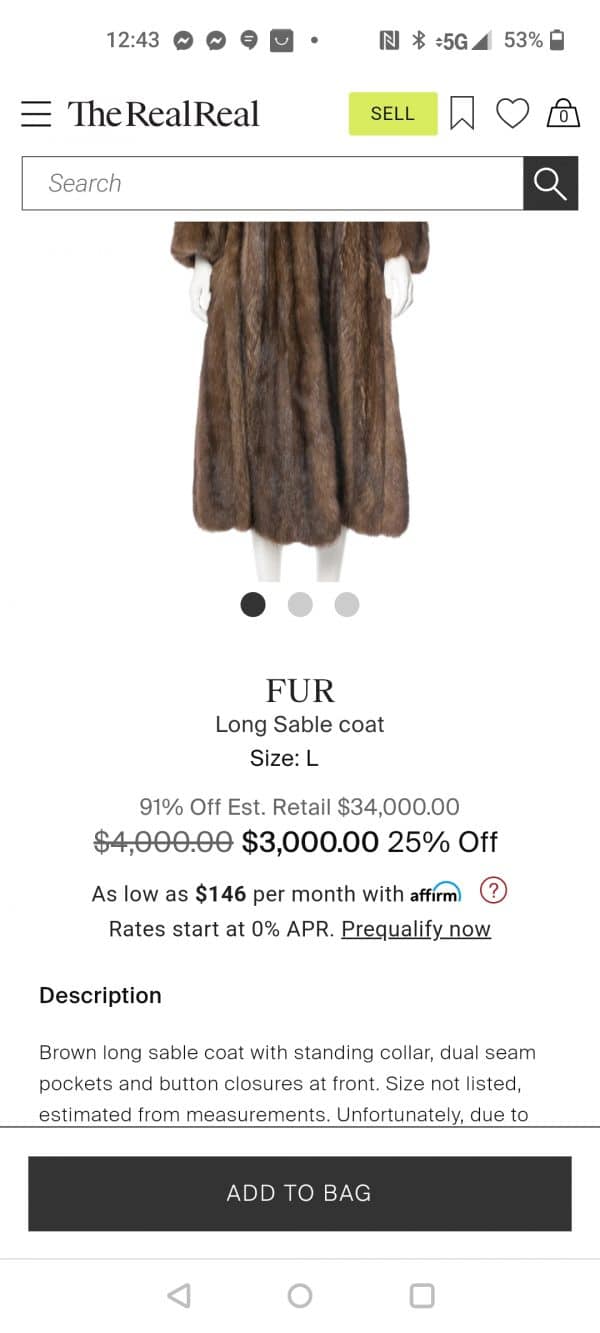Tap the yellow SELL button
This screenshot has height=1333, width=600.
[393, 113]
